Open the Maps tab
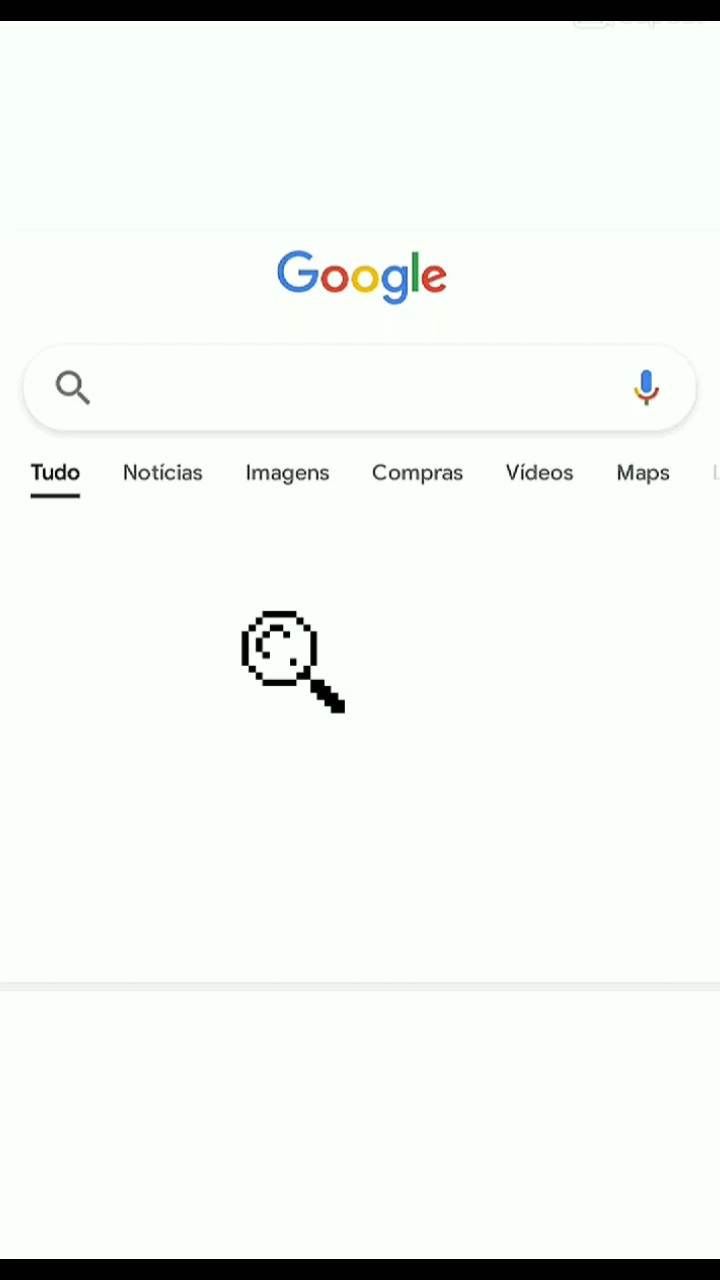 click(x=643, y=473)
